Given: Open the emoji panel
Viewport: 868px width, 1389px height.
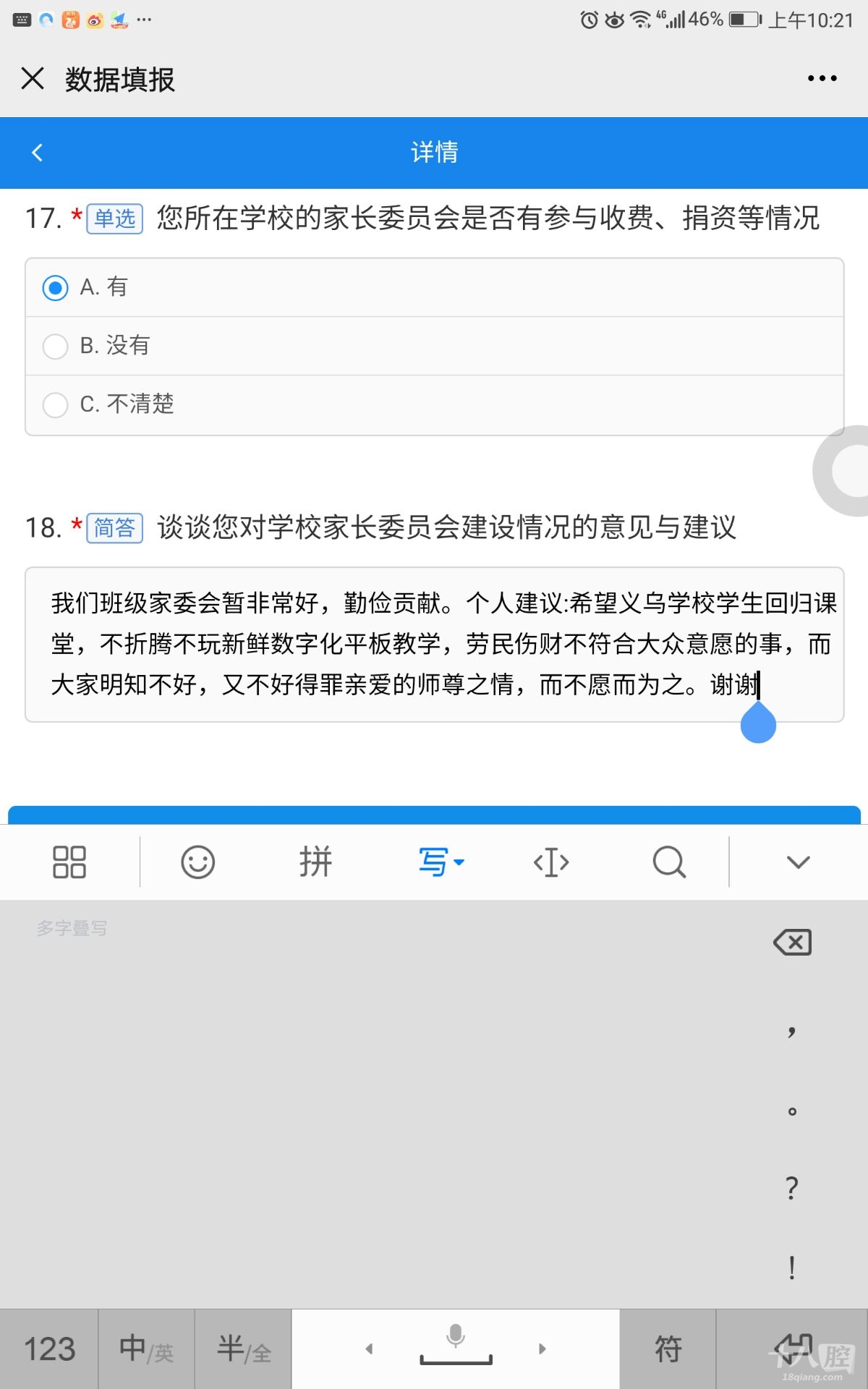Looking at the screenshot, I should coord(197,862).
